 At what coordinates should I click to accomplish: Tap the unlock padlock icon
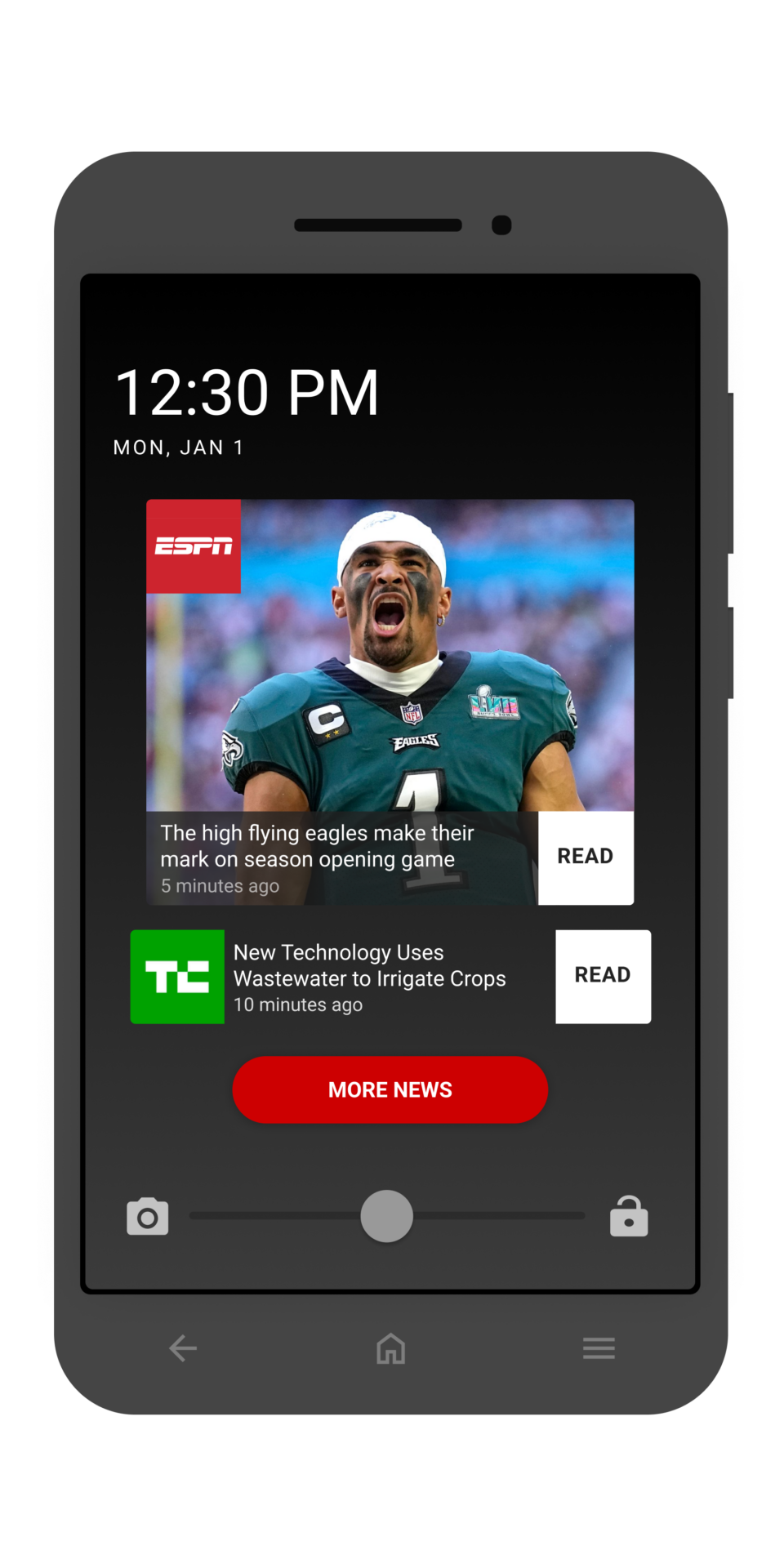tap(629, 1217)
